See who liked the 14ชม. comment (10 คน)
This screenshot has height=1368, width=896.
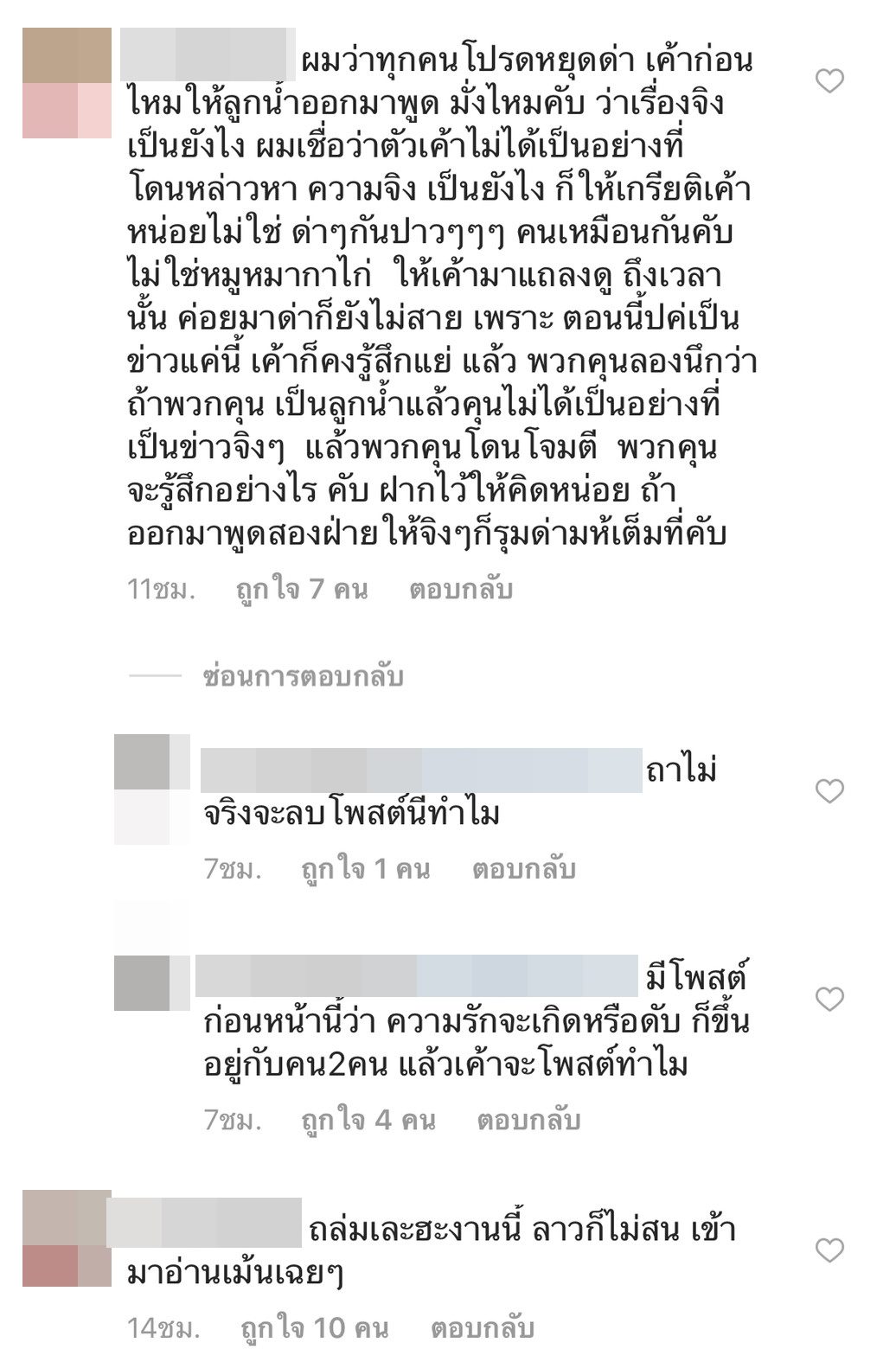click(x=314, y=1328)
